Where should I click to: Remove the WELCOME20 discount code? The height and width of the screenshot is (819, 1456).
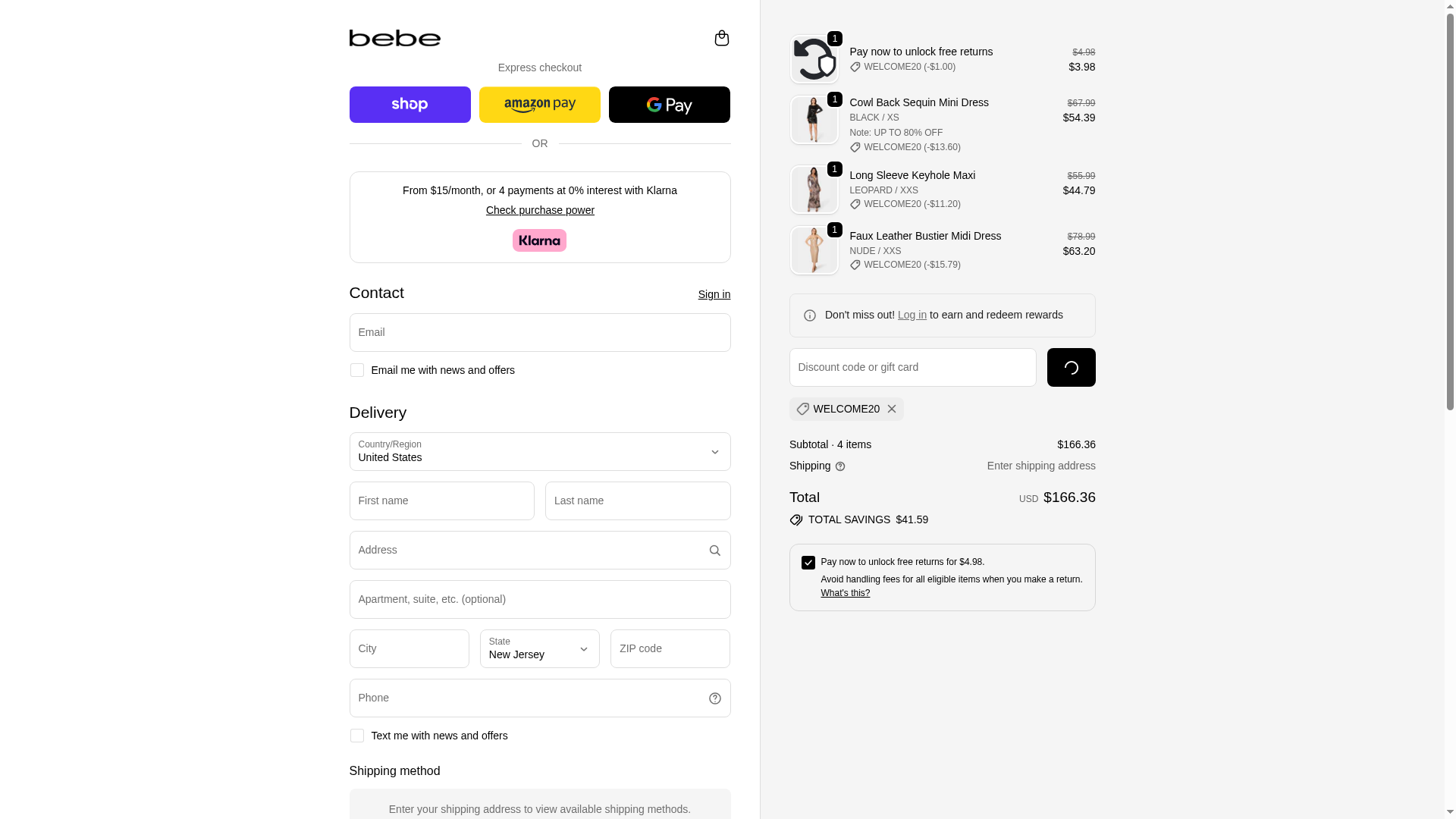[x=892, y=409]
